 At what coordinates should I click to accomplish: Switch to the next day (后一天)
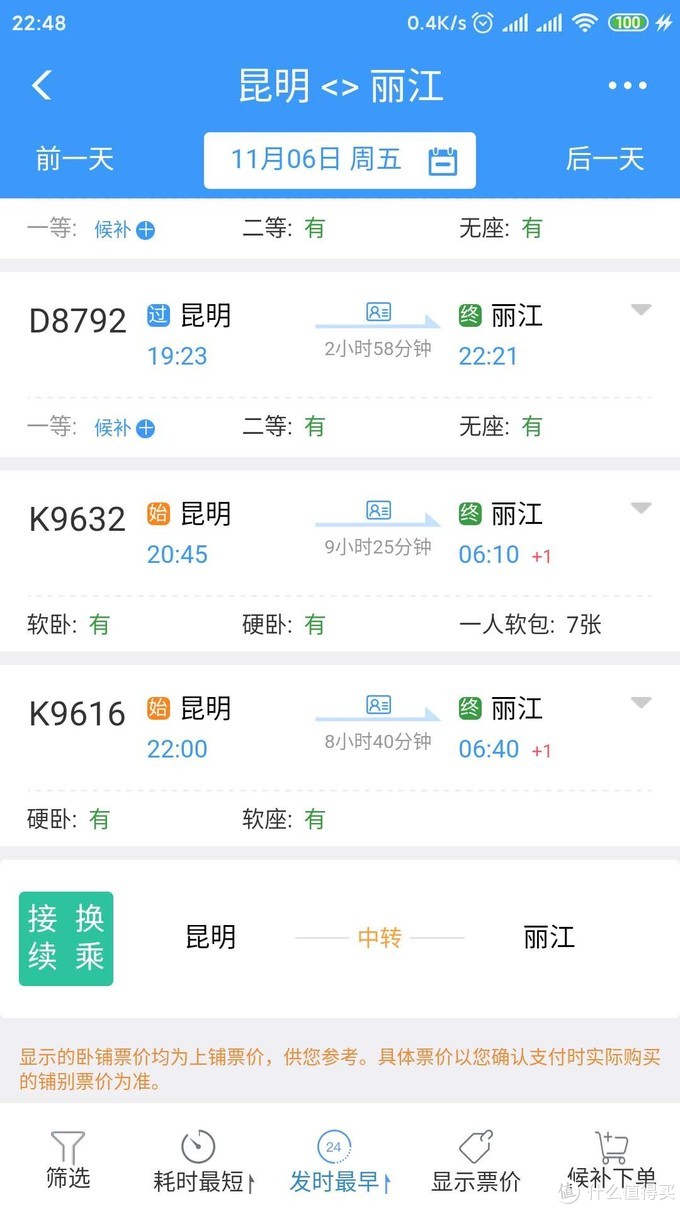(x=605, y=159)
